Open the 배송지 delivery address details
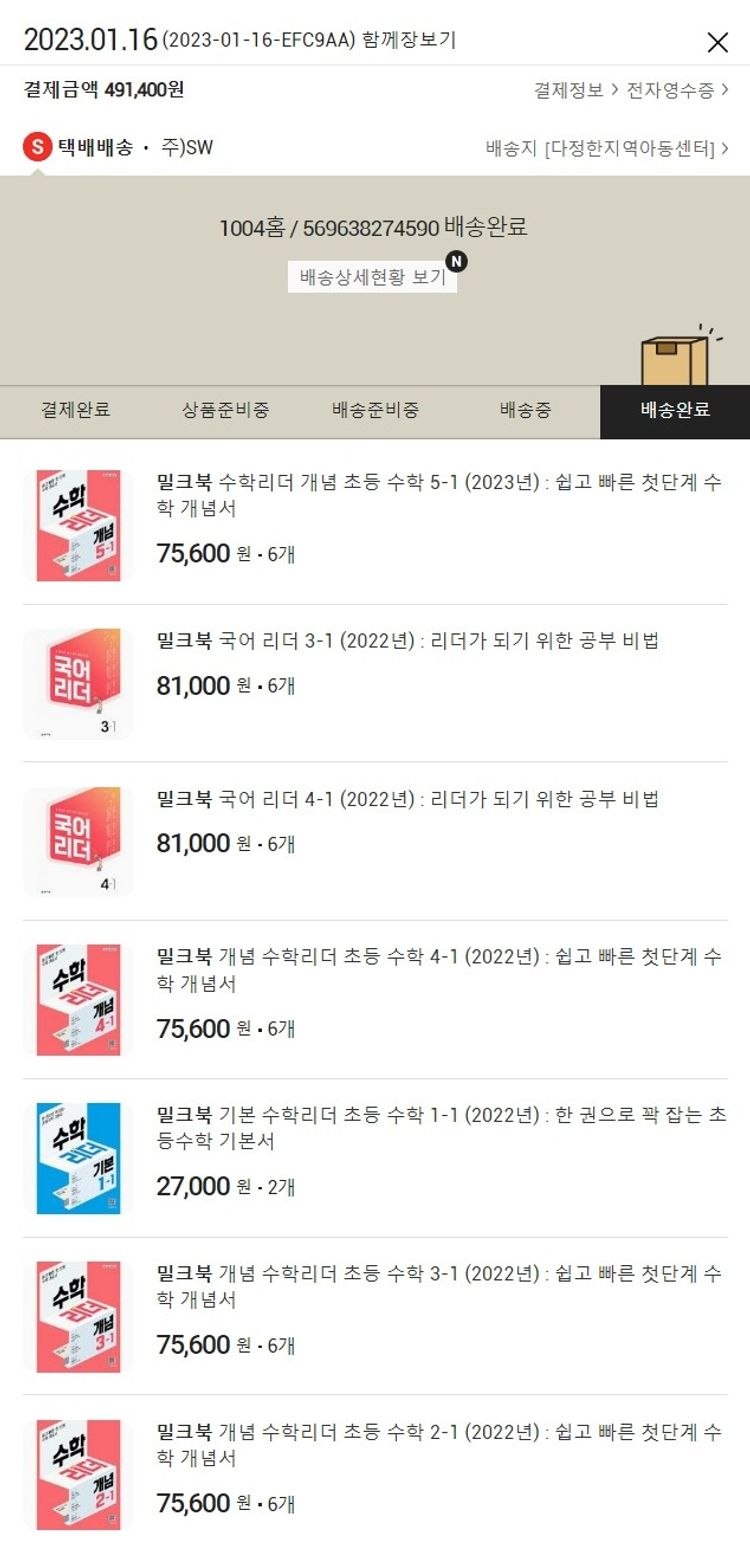 coord(606,149)
